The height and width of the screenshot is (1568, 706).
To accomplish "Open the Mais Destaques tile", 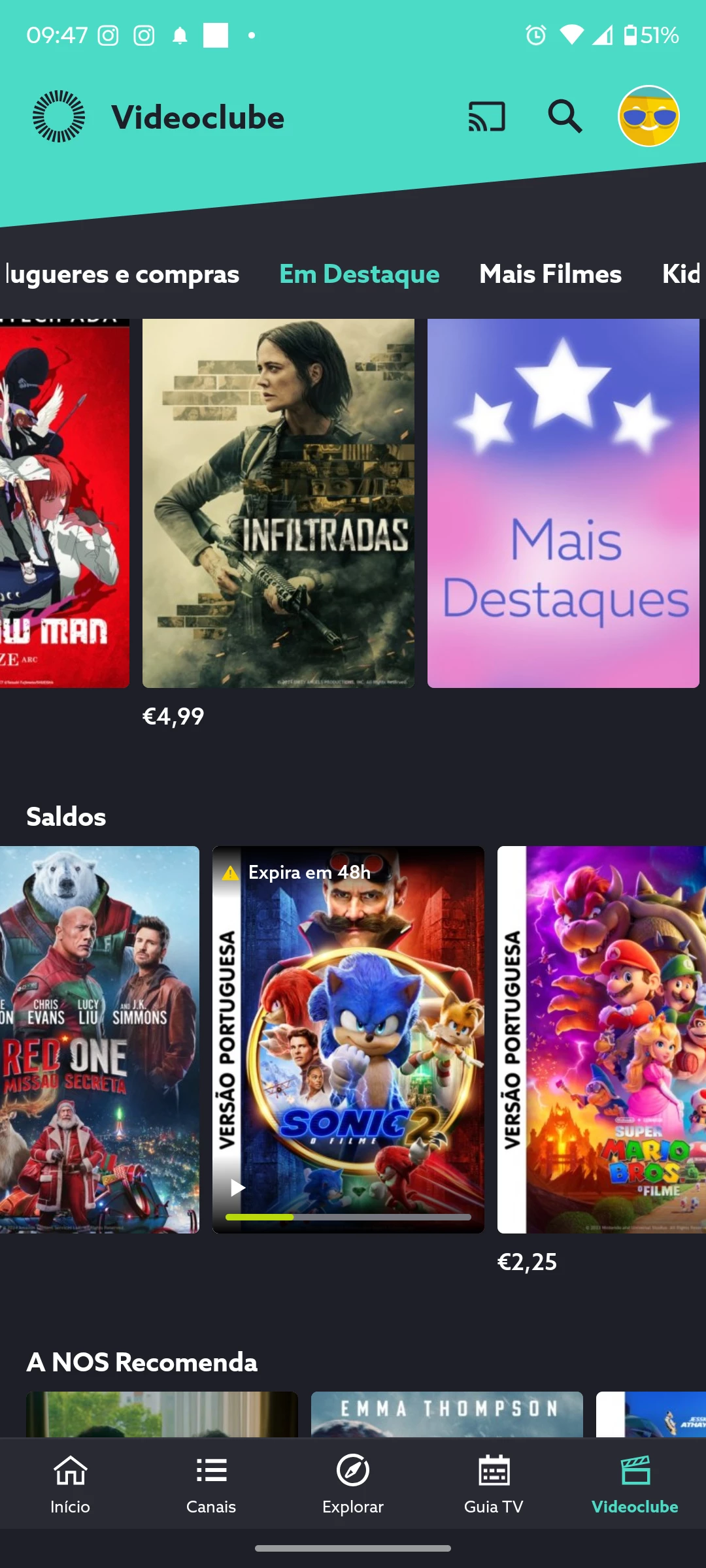I will [x=563, y=503].
